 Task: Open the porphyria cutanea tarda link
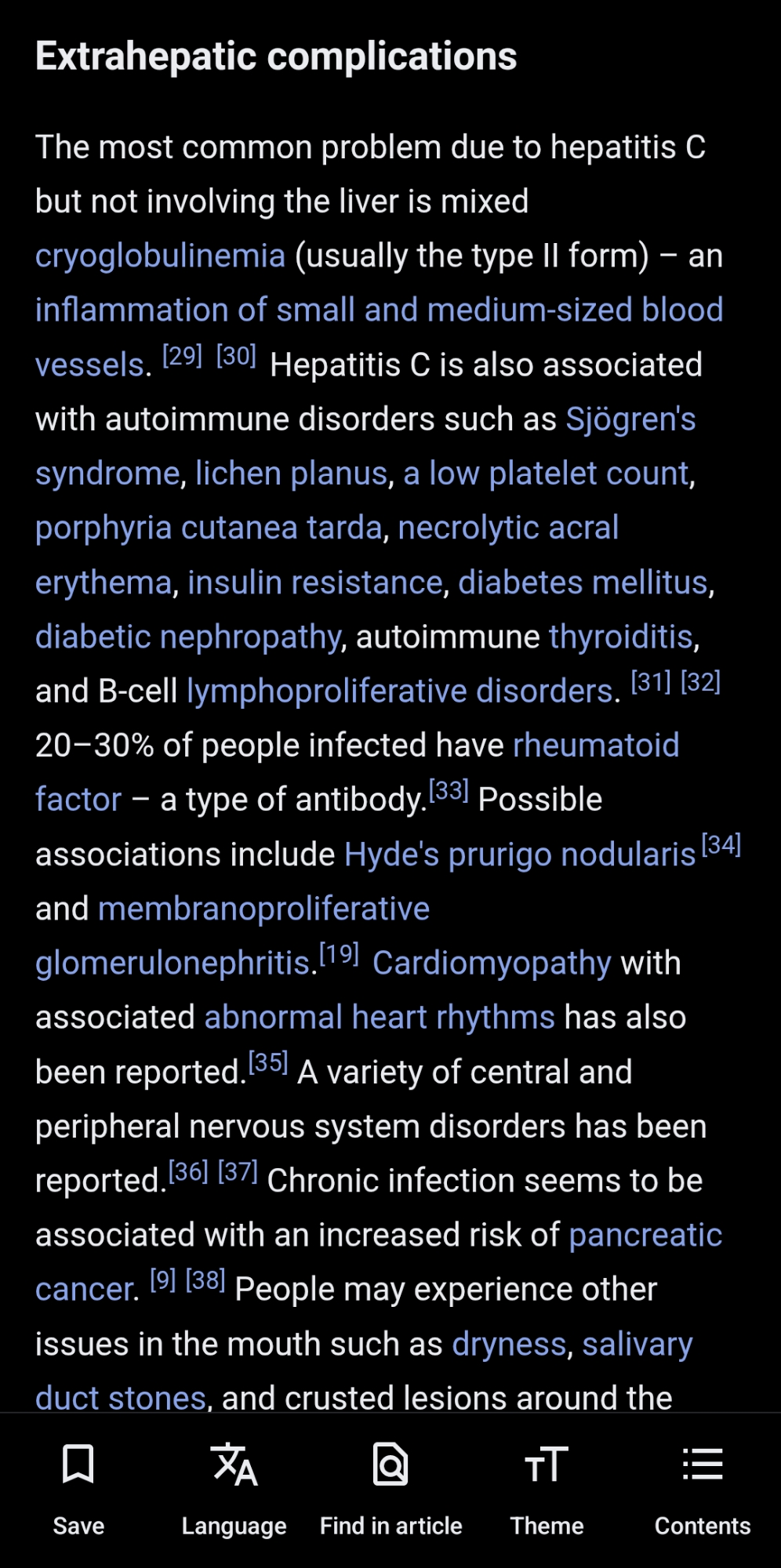point(209,528)
